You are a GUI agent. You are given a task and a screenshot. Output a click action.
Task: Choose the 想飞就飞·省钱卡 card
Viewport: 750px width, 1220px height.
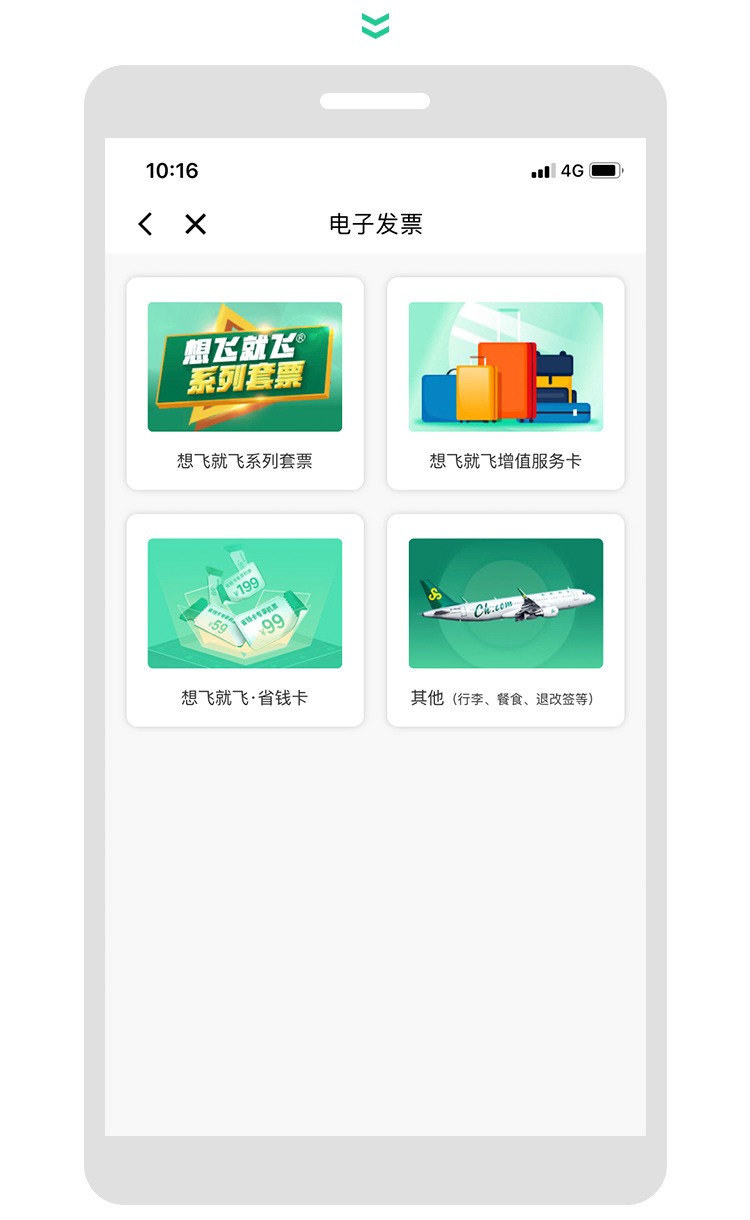point(245,621)
